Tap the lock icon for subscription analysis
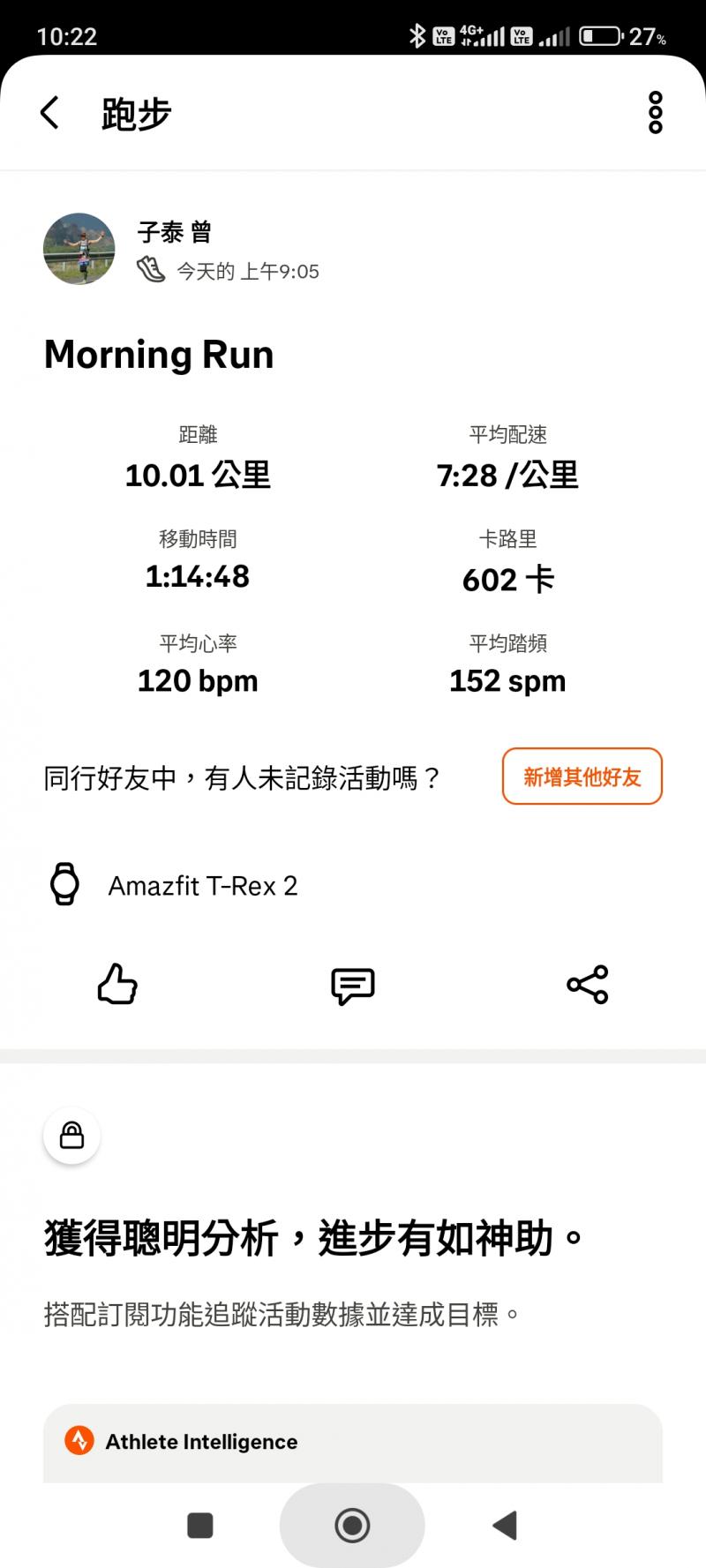The image size is (706, 1568). 71,1136
